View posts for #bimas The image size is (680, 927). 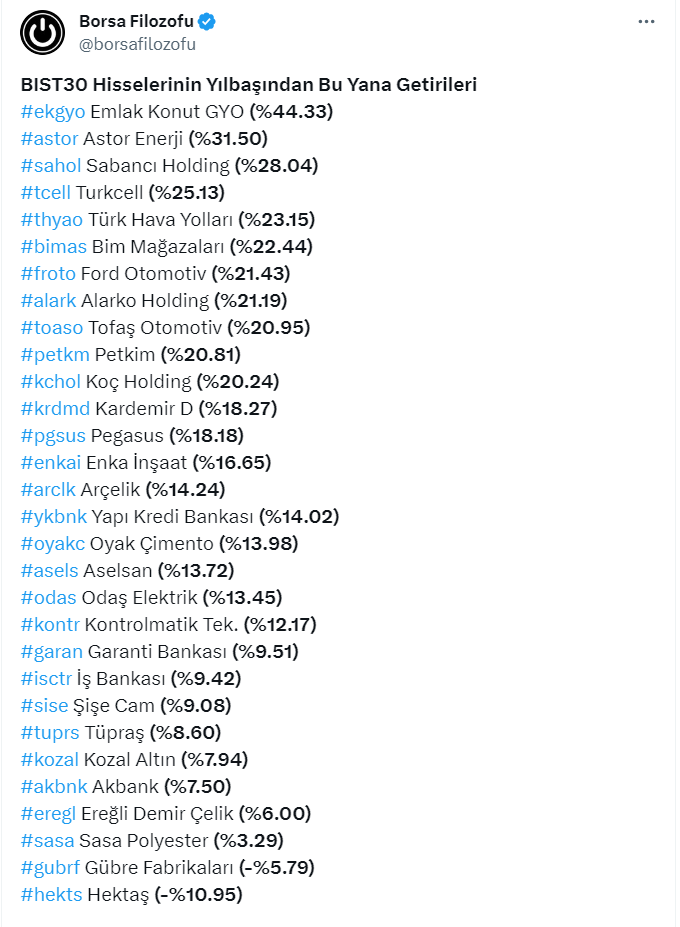tap(53, 246)
